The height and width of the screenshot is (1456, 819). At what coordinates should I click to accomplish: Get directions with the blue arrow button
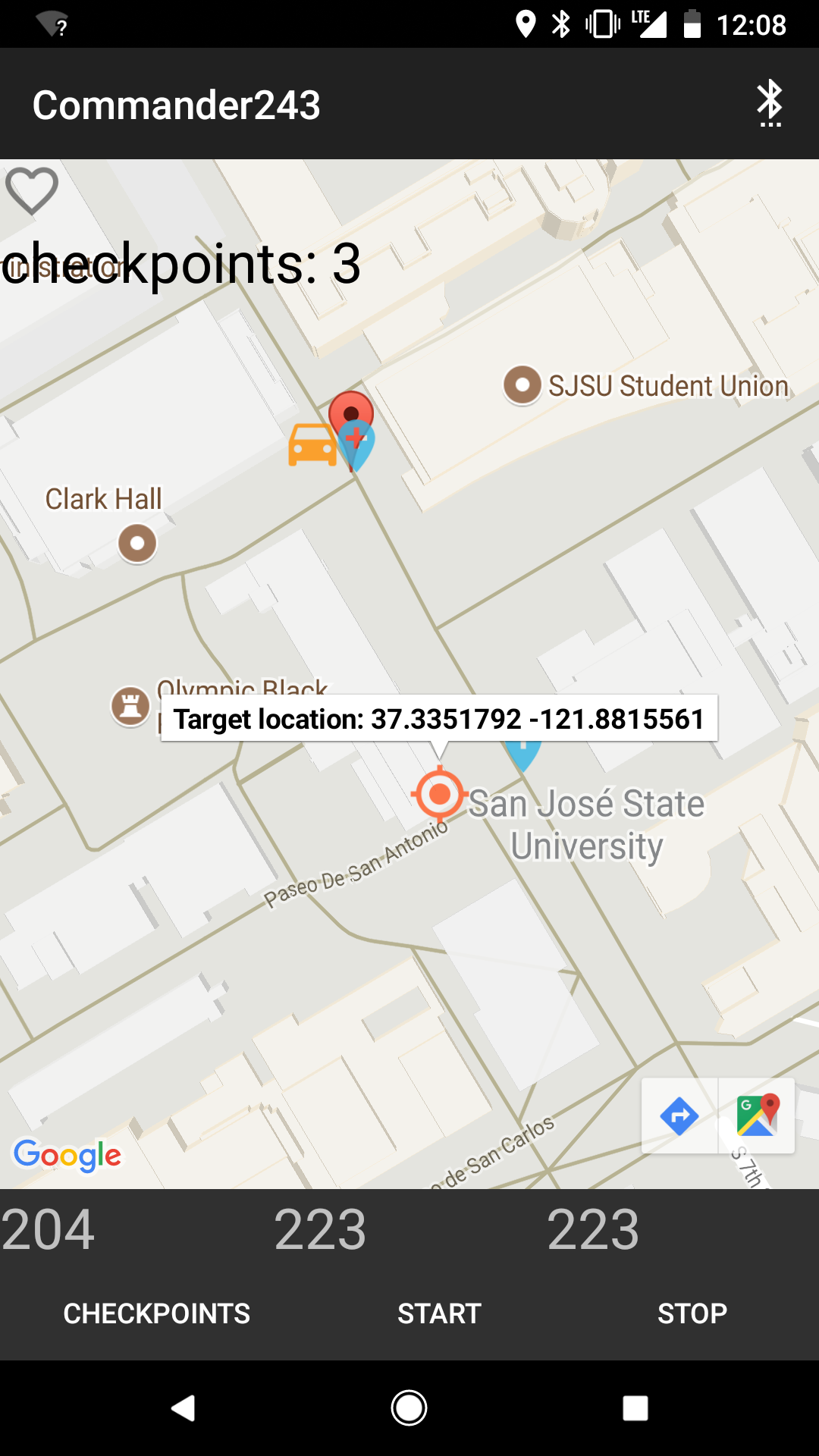click(679, 1116)
